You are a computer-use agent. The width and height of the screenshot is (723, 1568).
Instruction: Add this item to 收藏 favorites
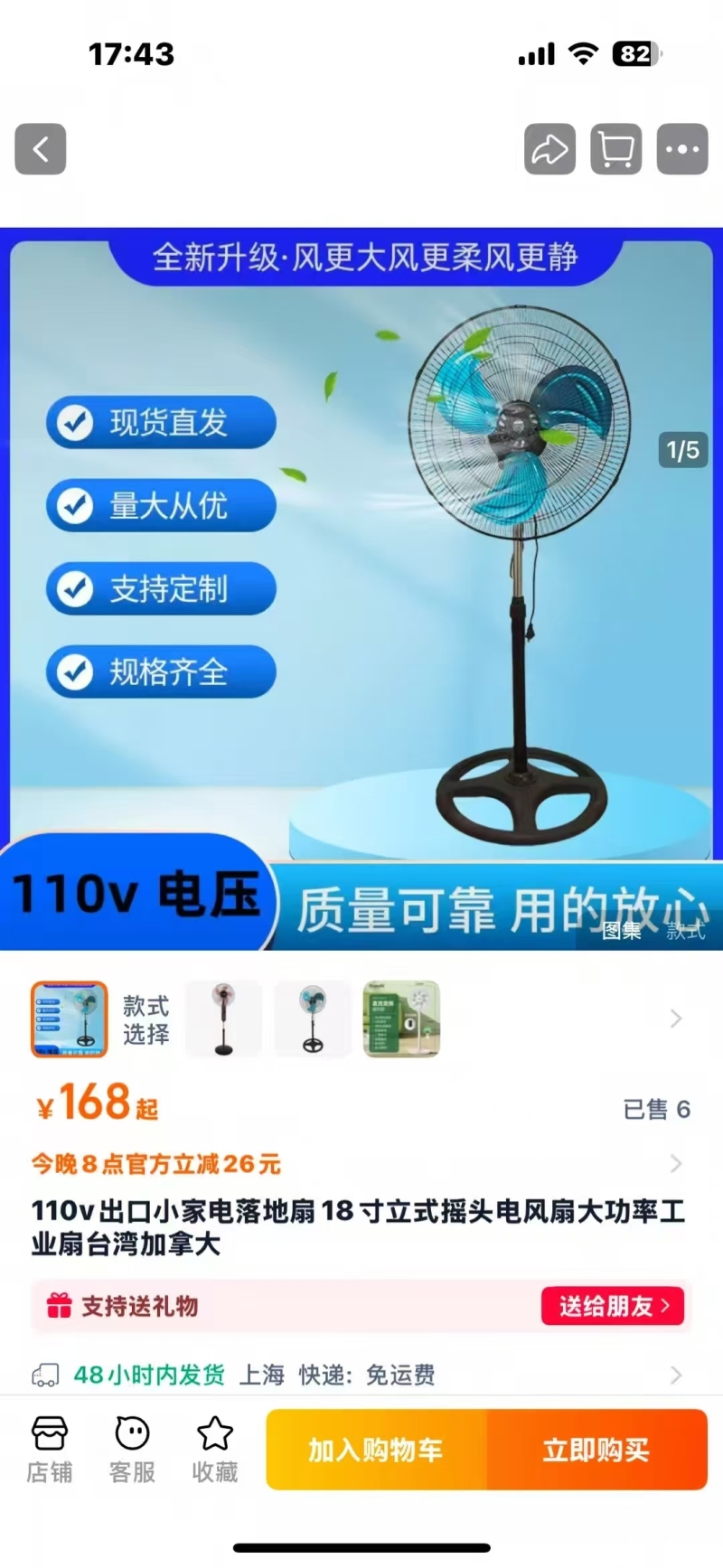click(x=215, y=1450)
